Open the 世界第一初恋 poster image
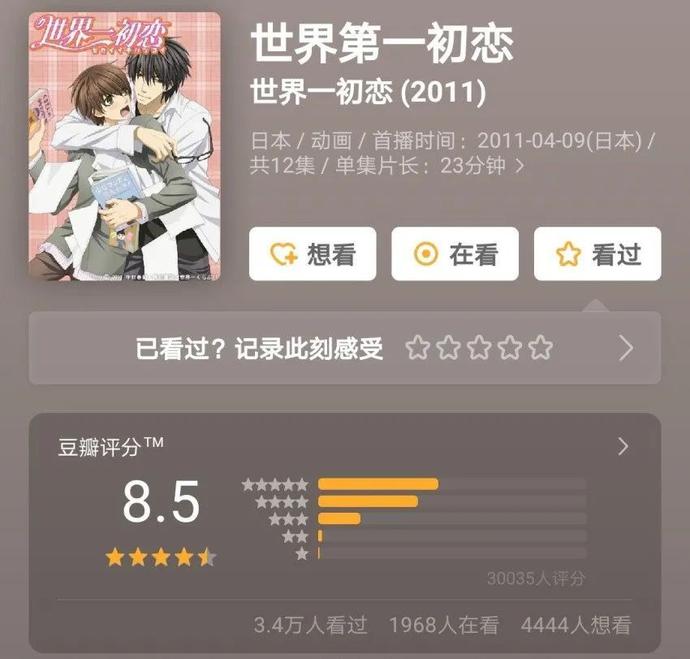The height and width of the screenshot is (659, 690). (x=125, y=146)
